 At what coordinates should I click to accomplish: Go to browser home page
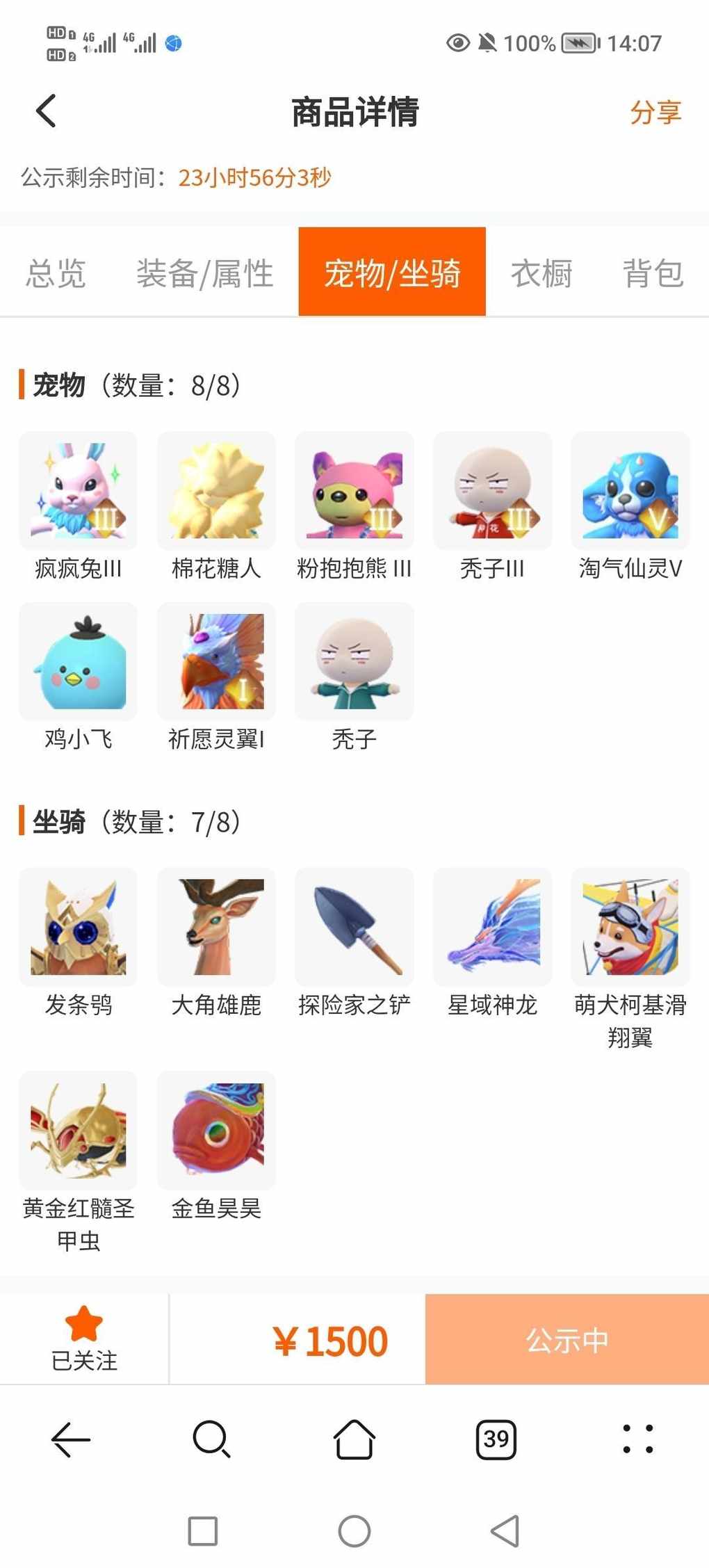click(354, 1438)
